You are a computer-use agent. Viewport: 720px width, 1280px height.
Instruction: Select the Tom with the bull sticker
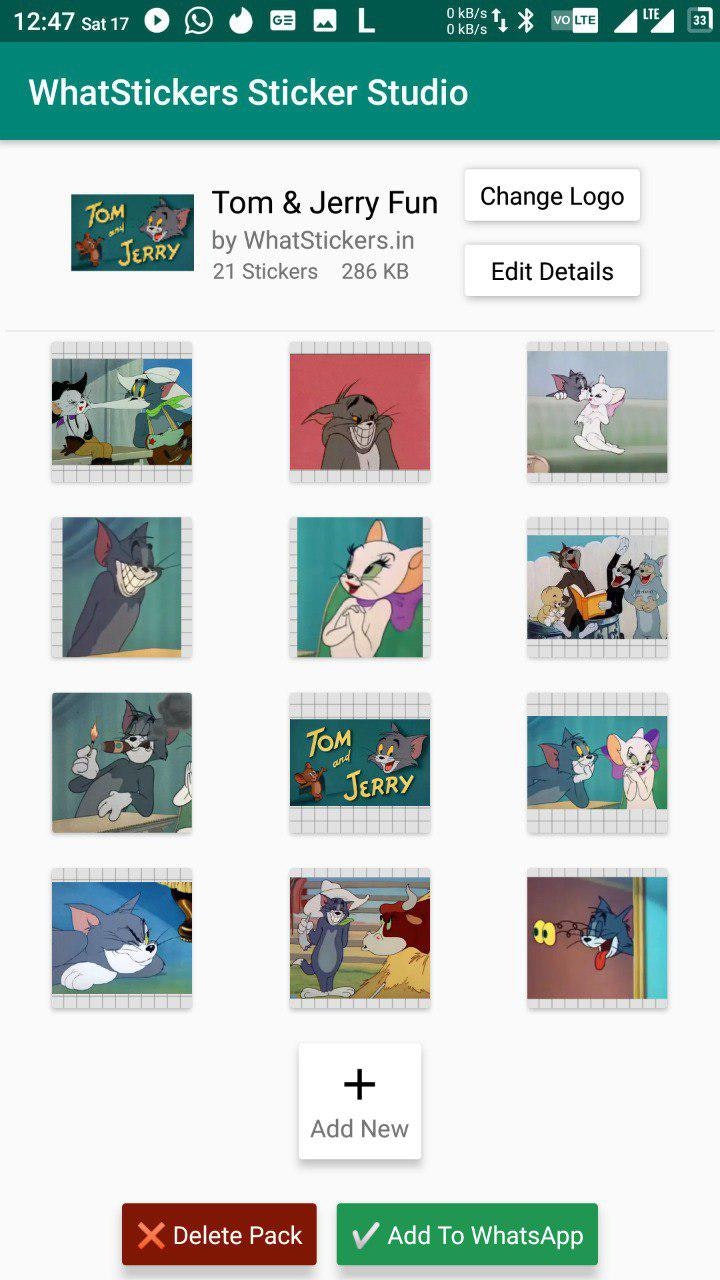pos(359,936)
